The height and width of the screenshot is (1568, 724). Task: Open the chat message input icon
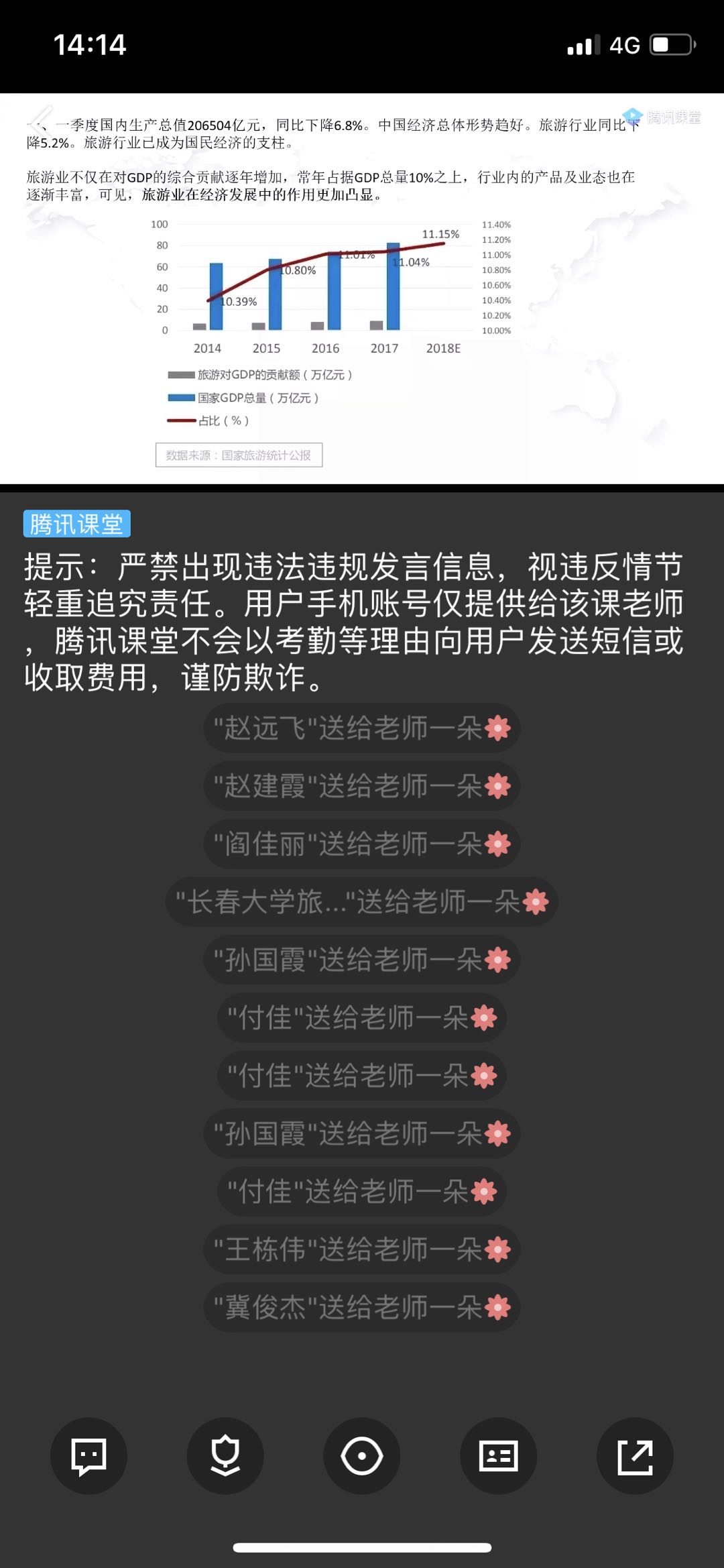click(x=88, y=1456)
